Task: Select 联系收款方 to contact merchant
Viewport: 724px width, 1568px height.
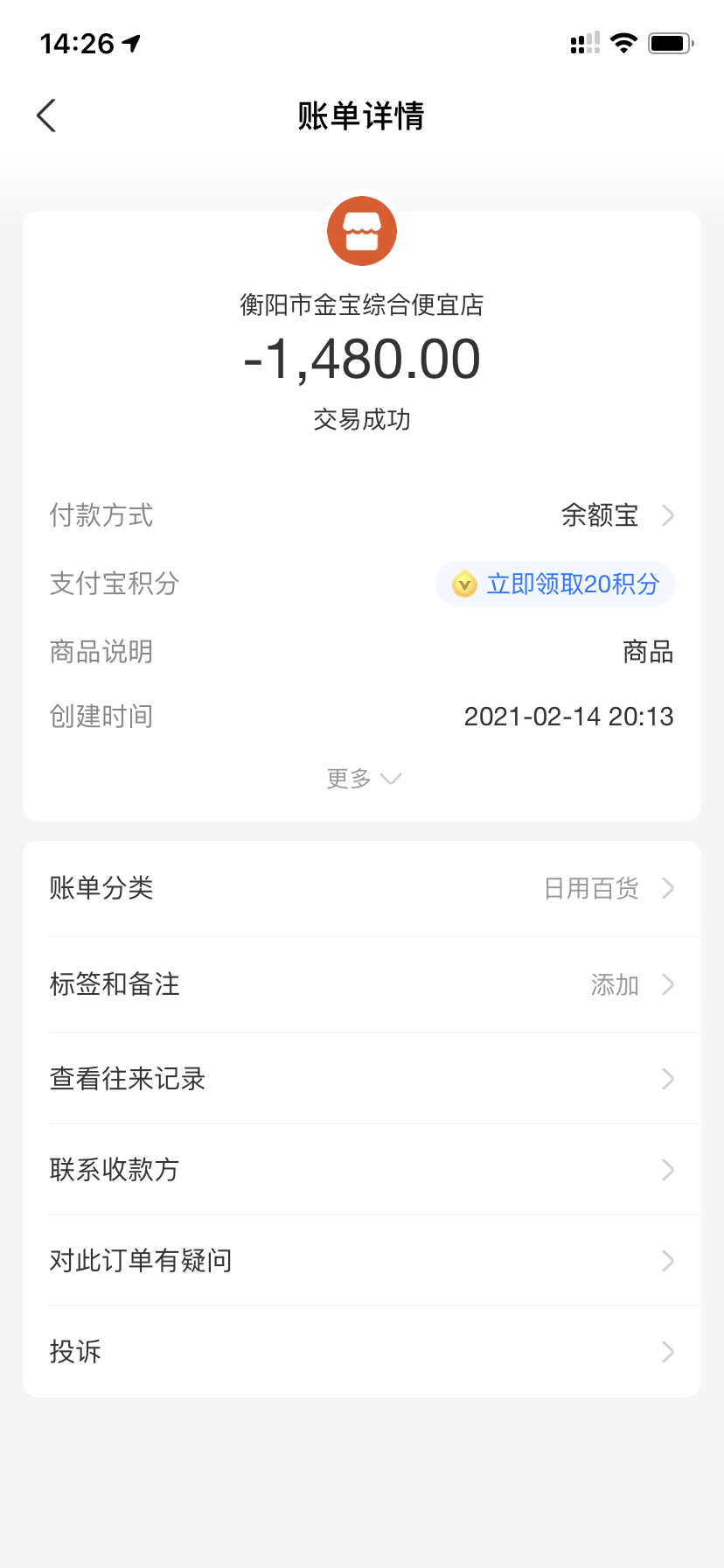Action: (362, 1170)
